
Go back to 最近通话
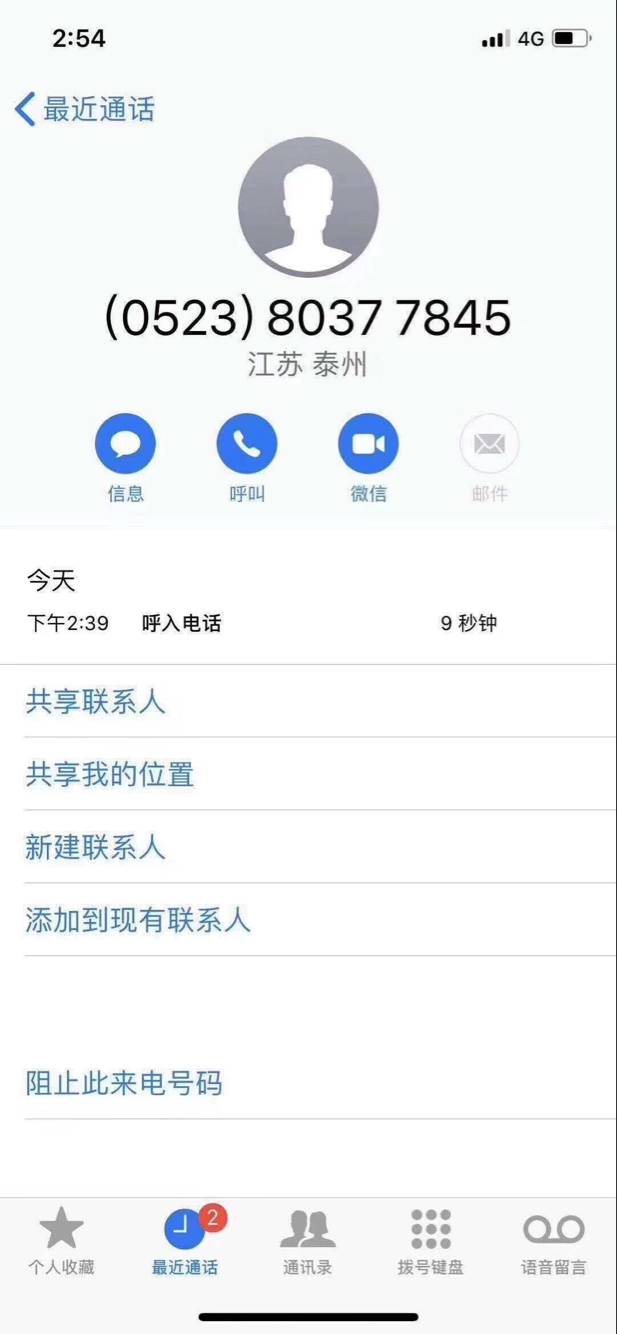click(85, 109)
